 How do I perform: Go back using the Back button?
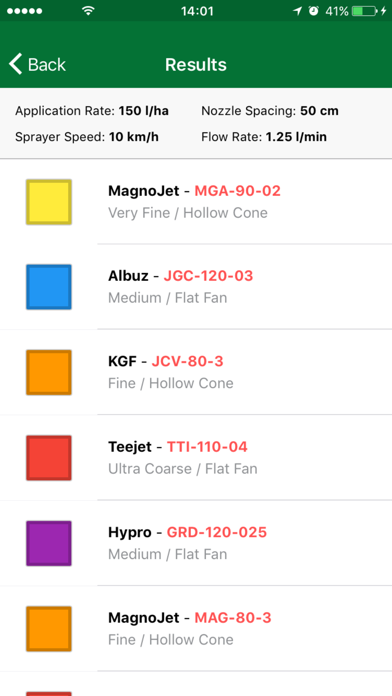click(37, 65)
